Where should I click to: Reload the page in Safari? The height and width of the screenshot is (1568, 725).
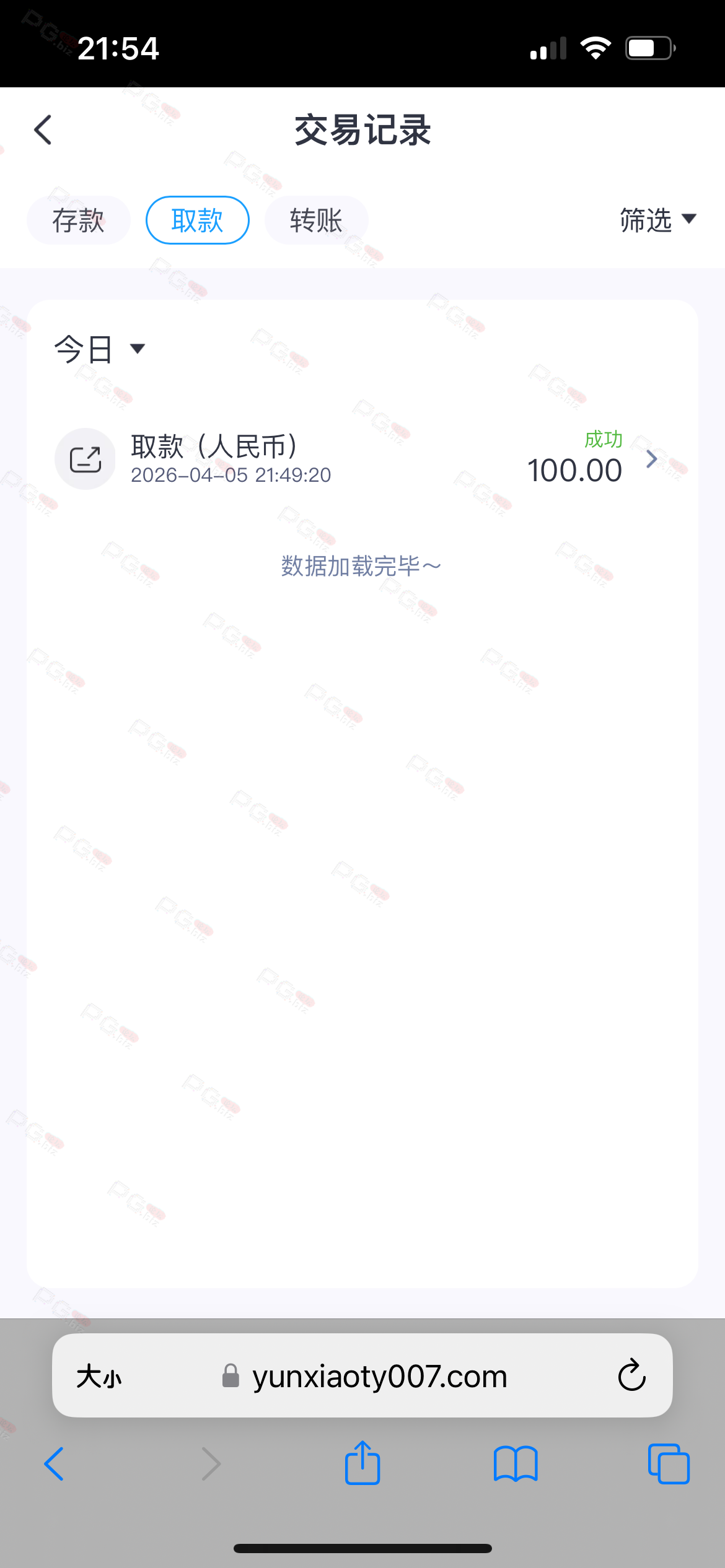coord(631,1376)
